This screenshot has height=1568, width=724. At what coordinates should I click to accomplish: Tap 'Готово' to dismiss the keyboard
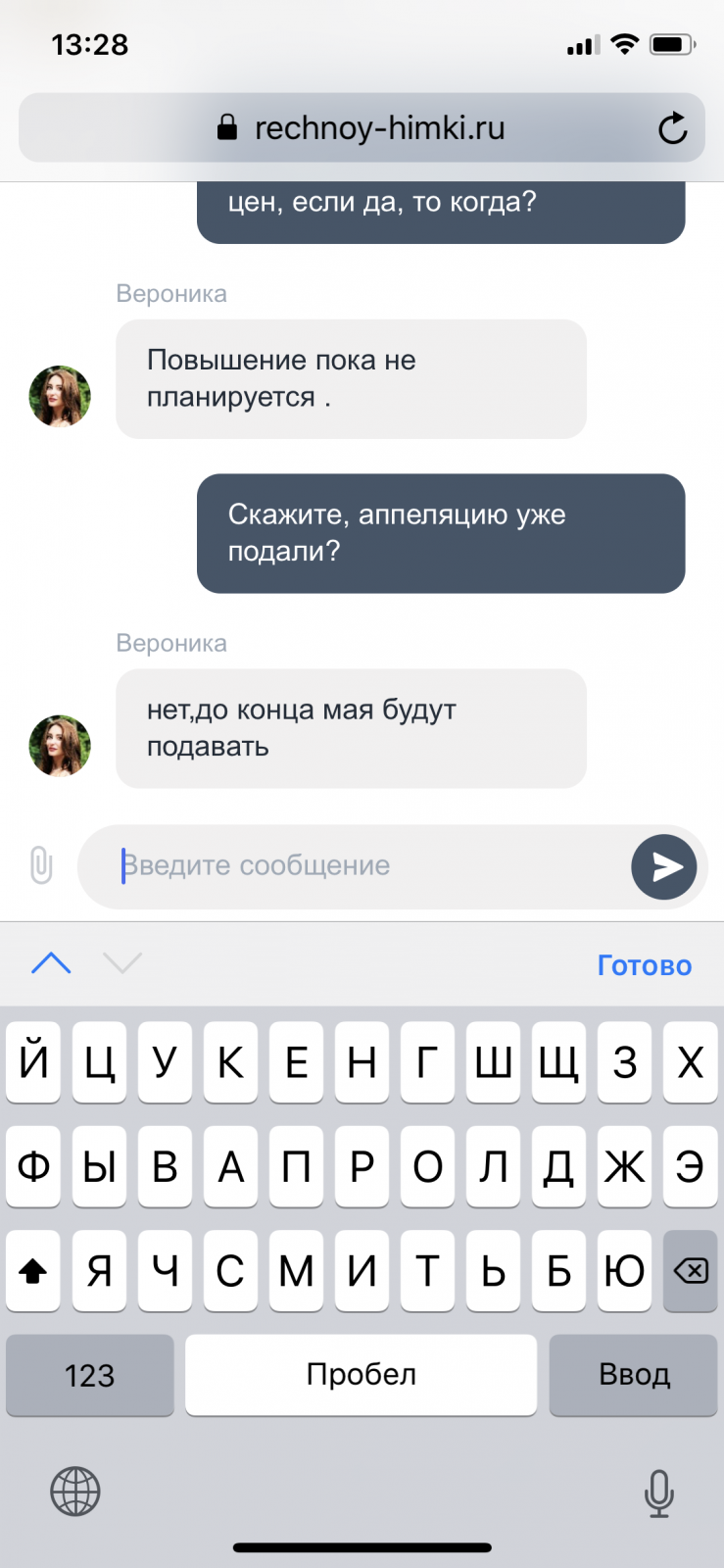tap(645, 965)
